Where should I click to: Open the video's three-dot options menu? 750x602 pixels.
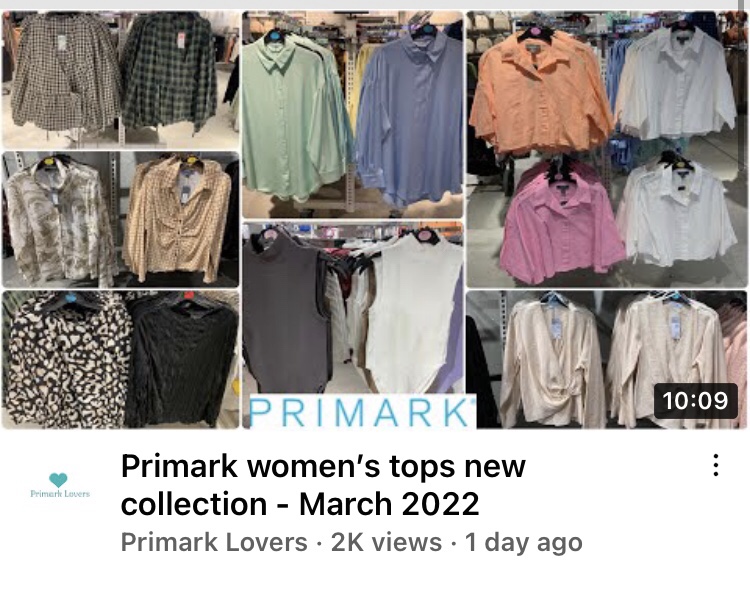pyautogui.click(x=715, y=466)
